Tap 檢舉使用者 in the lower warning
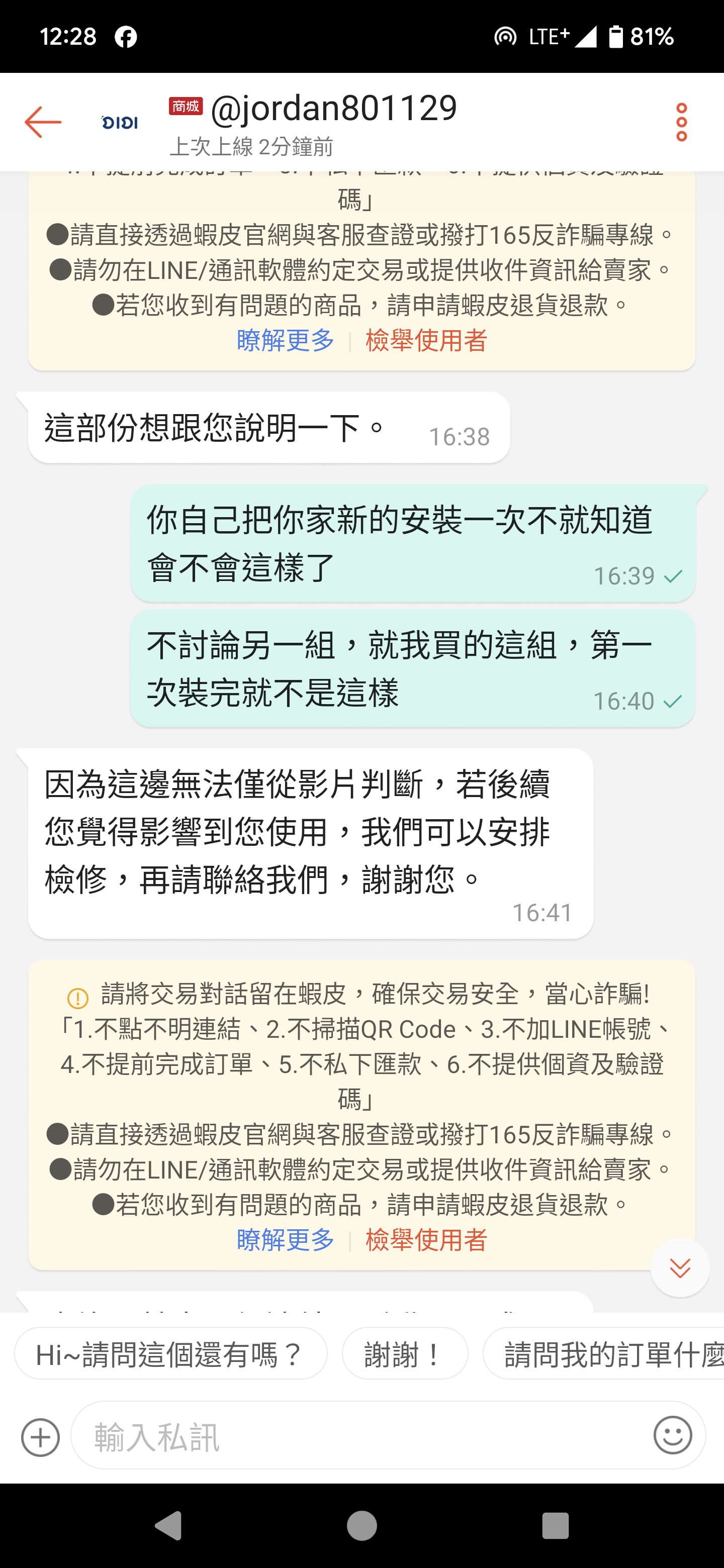The image size is (724, 1568). point(426,1240)
